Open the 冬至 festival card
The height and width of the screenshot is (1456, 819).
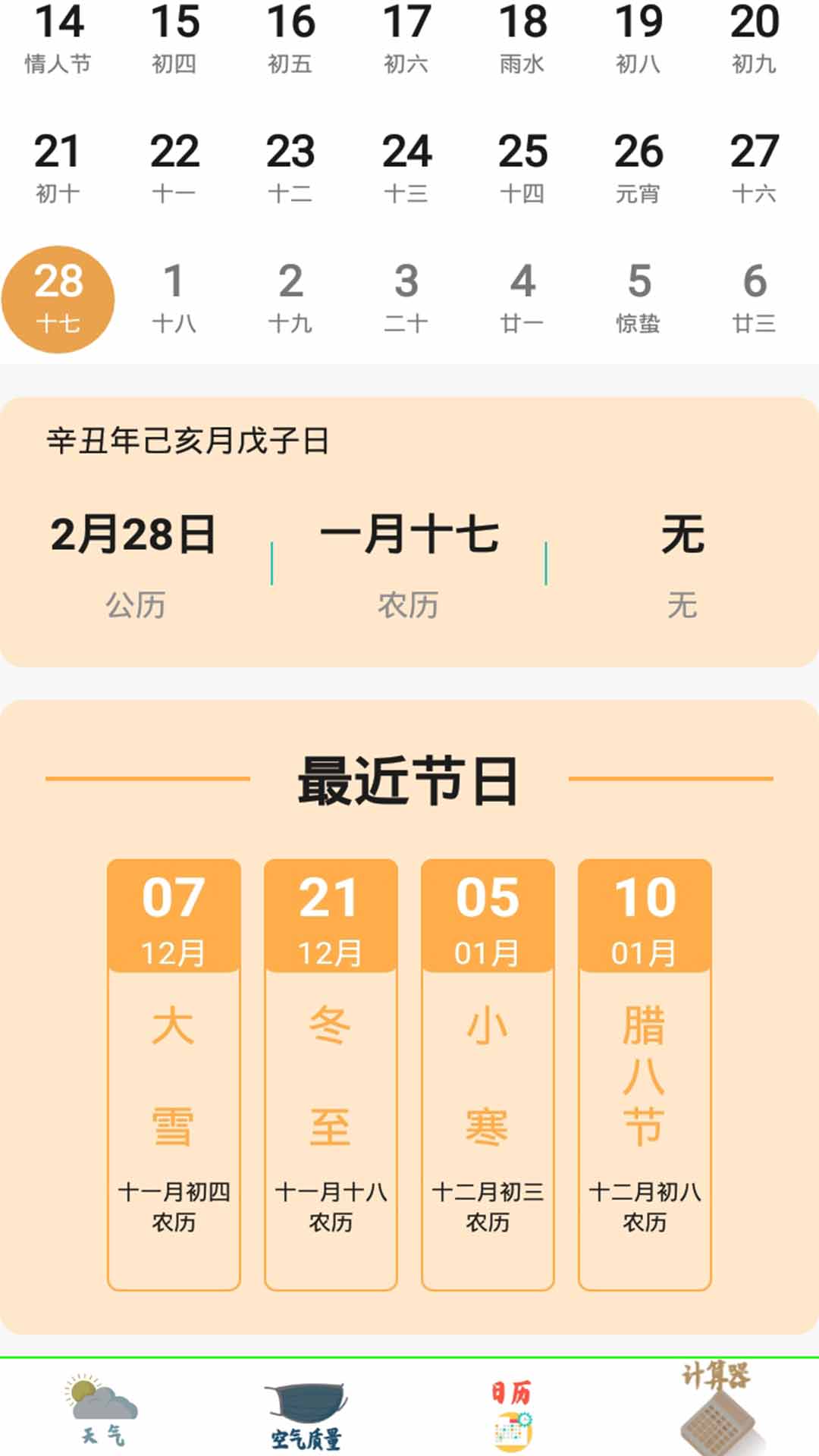coord(331,1074)
